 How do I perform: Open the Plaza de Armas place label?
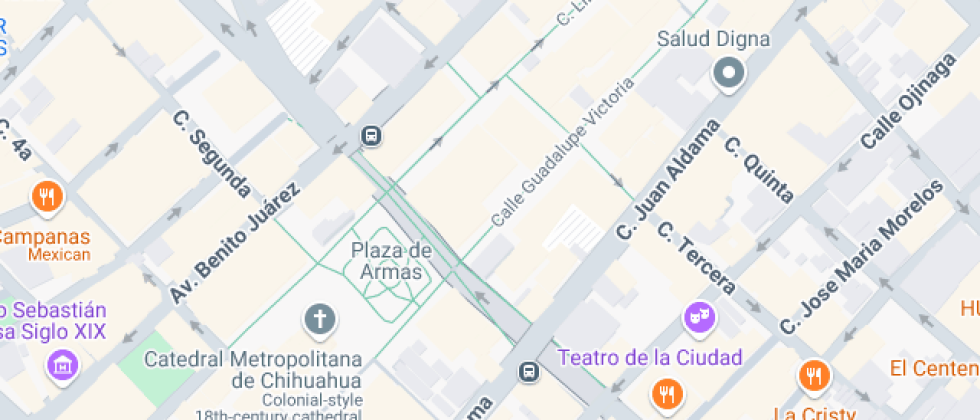click(x=391, y=260)
